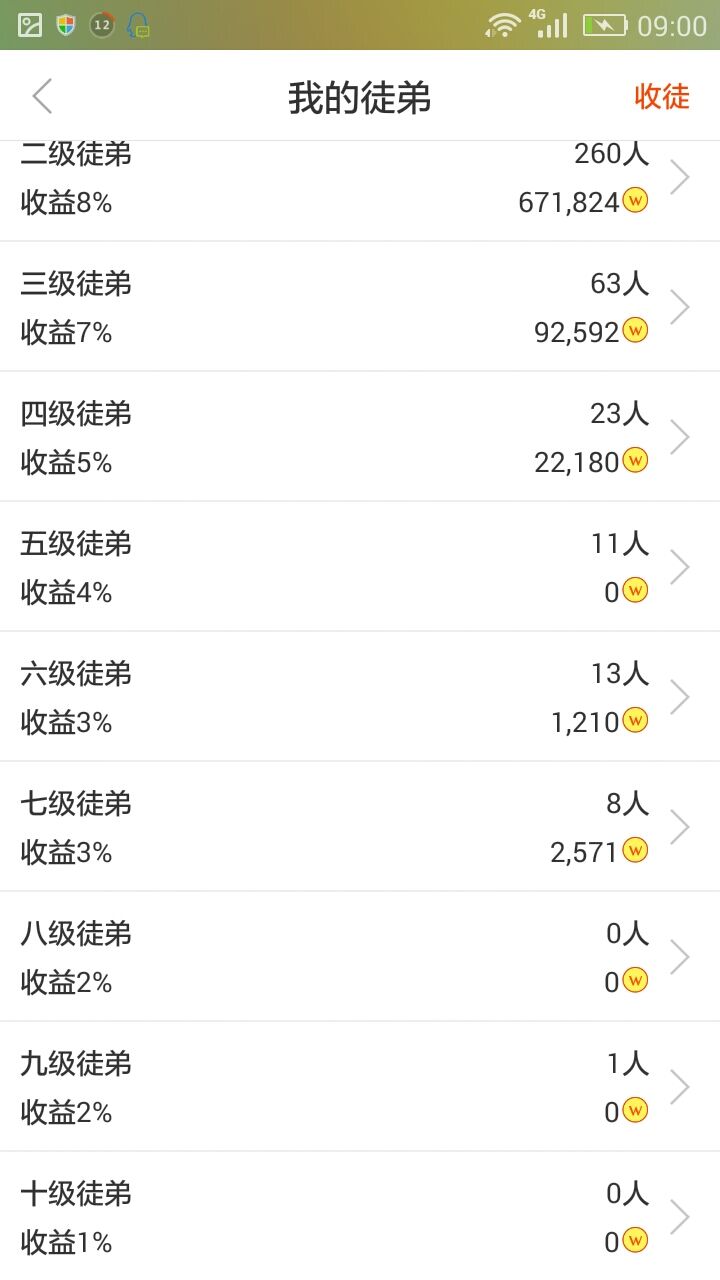Show 六级徒弟 members

tap(360, 697)
